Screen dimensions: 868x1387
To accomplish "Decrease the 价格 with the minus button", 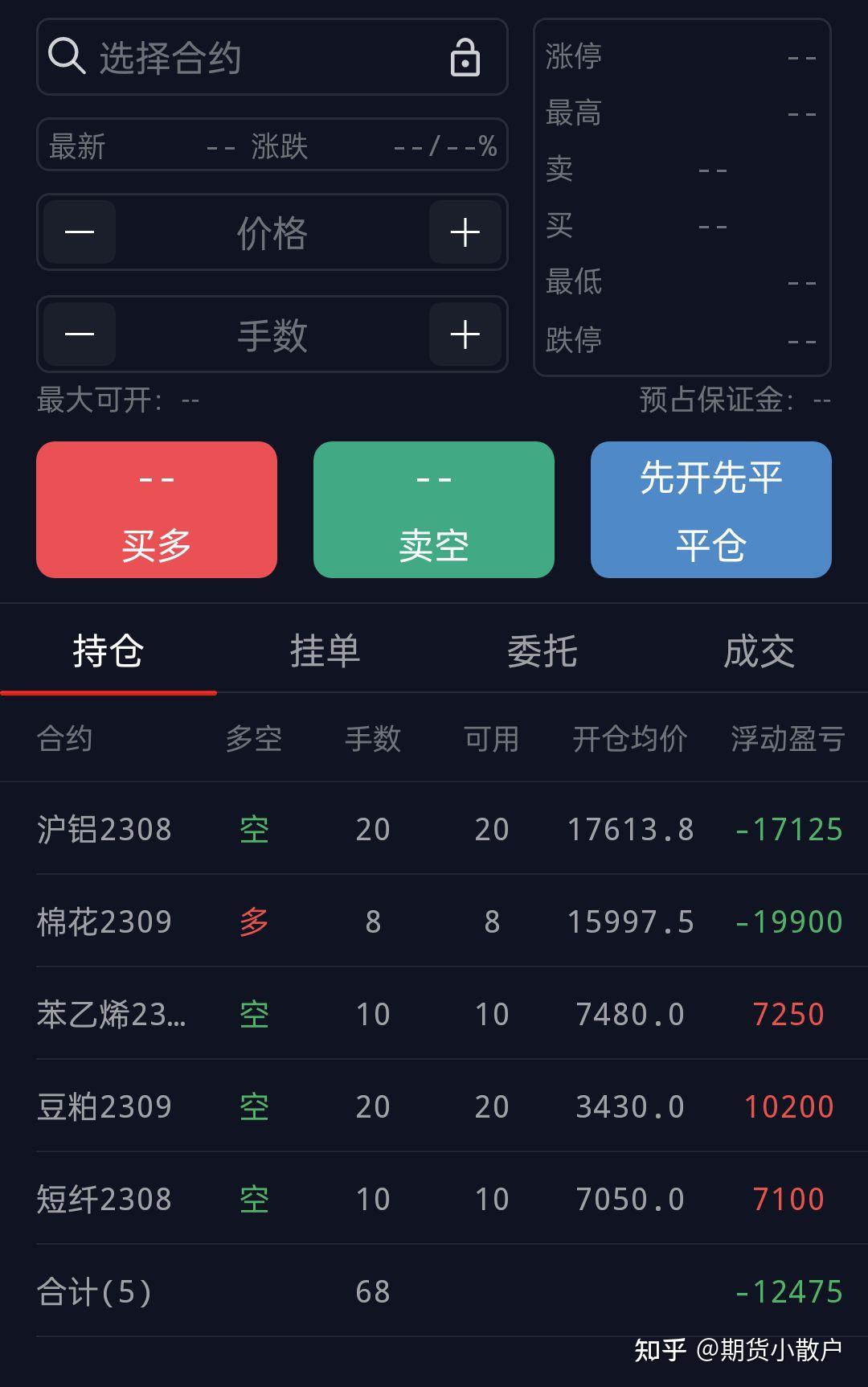I will pyautogui.click(x=80, y=232).
